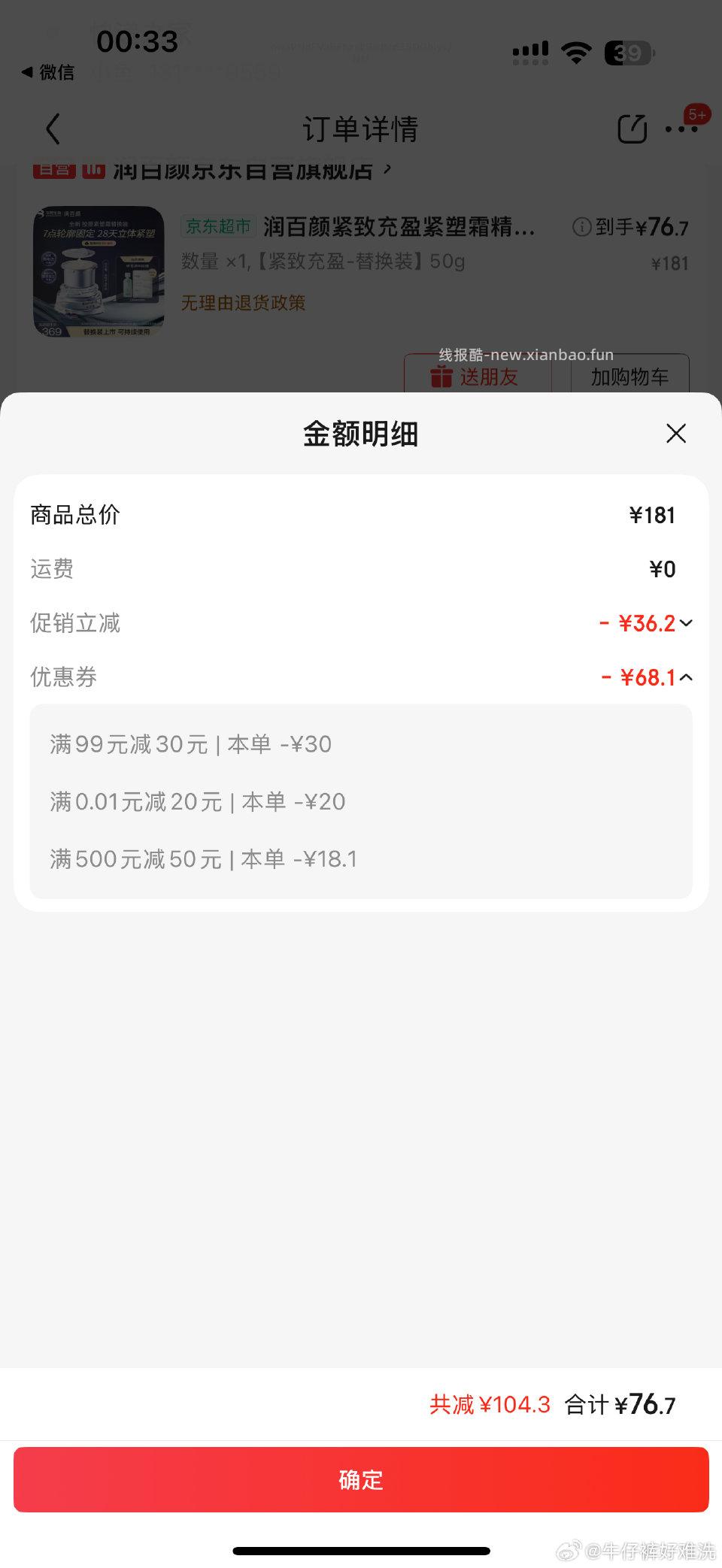View the product thumbnail image
The width and height of the screenshot is (722, 1568).
point(100,271)
